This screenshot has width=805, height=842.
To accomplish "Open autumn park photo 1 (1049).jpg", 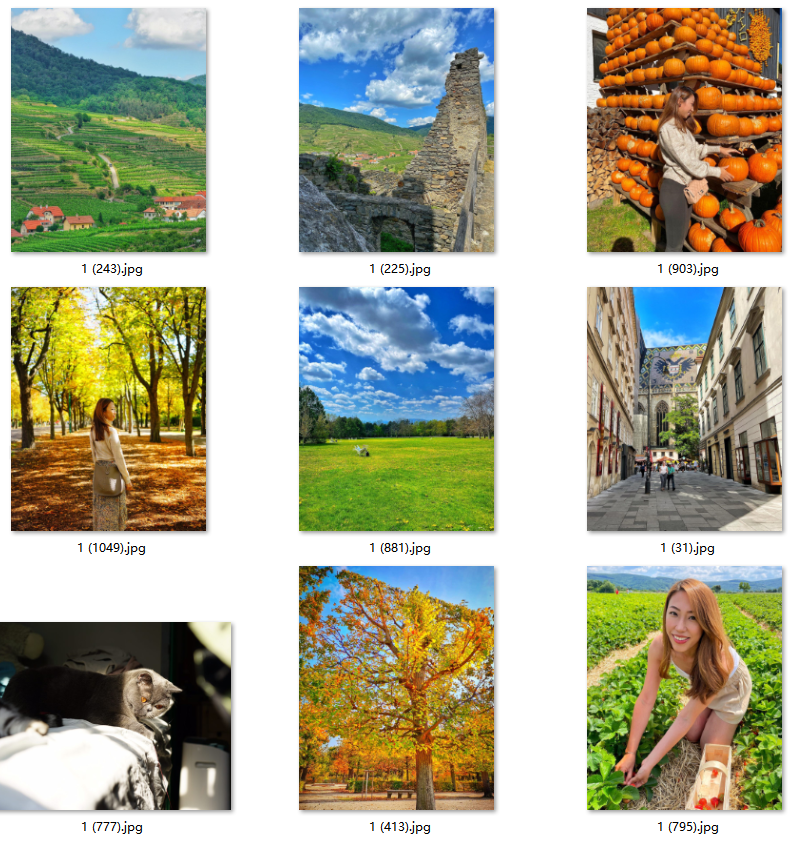I will (x=108, y=409).
